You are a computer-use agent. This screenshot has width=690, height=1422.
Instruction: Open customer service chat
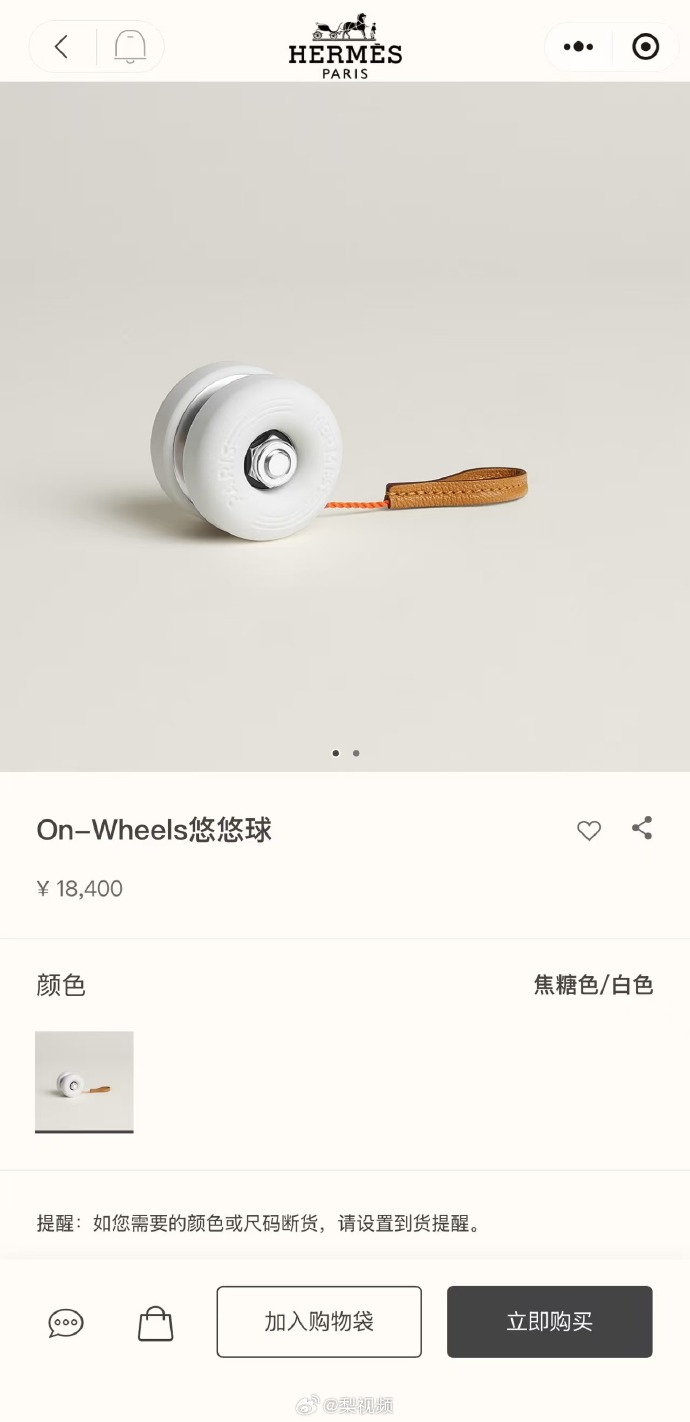(x=66, y=1323)
